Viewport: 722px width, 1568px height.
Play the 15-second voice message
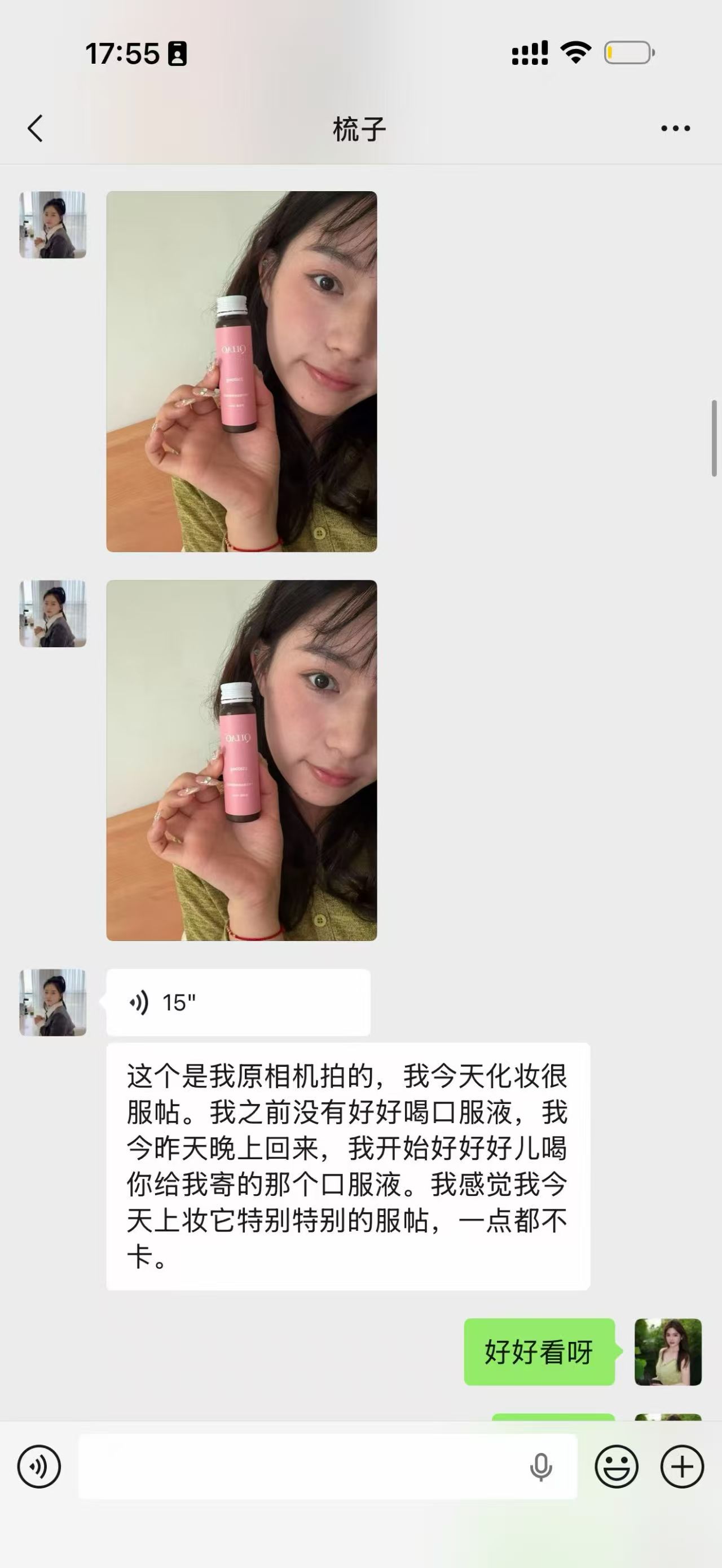point(237,1002)
